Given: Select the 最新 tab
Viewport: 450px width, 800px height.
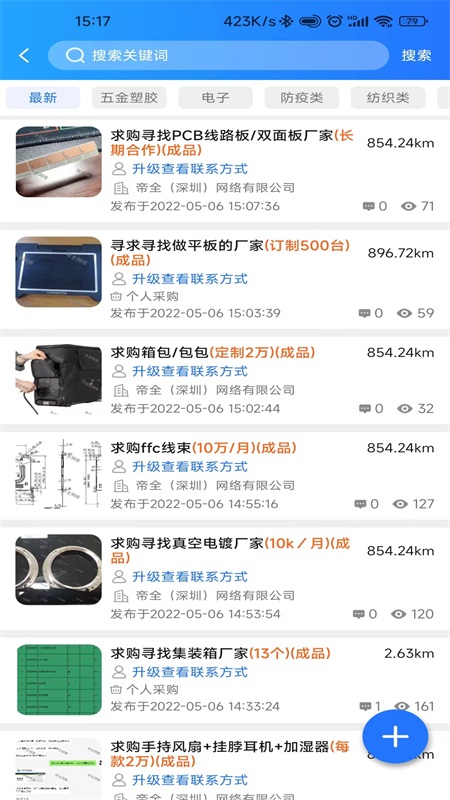Looking at the screenshot, I should (43, 97).
